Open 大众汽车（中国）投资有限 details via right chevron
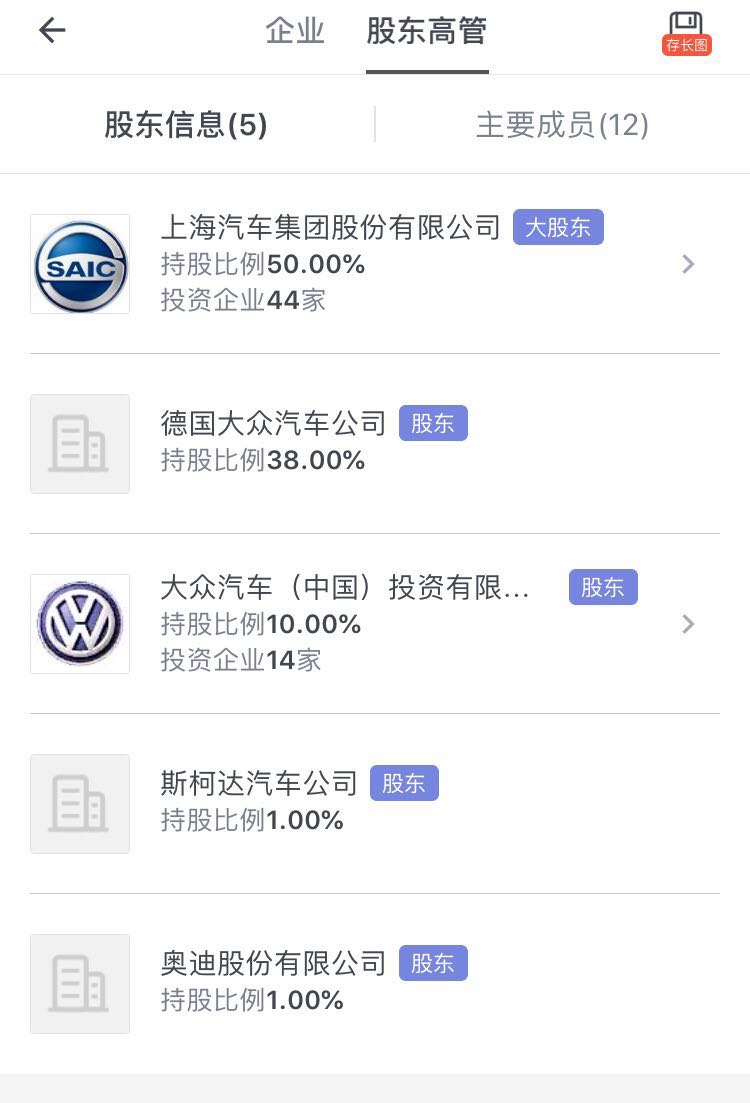 (688, 623)
